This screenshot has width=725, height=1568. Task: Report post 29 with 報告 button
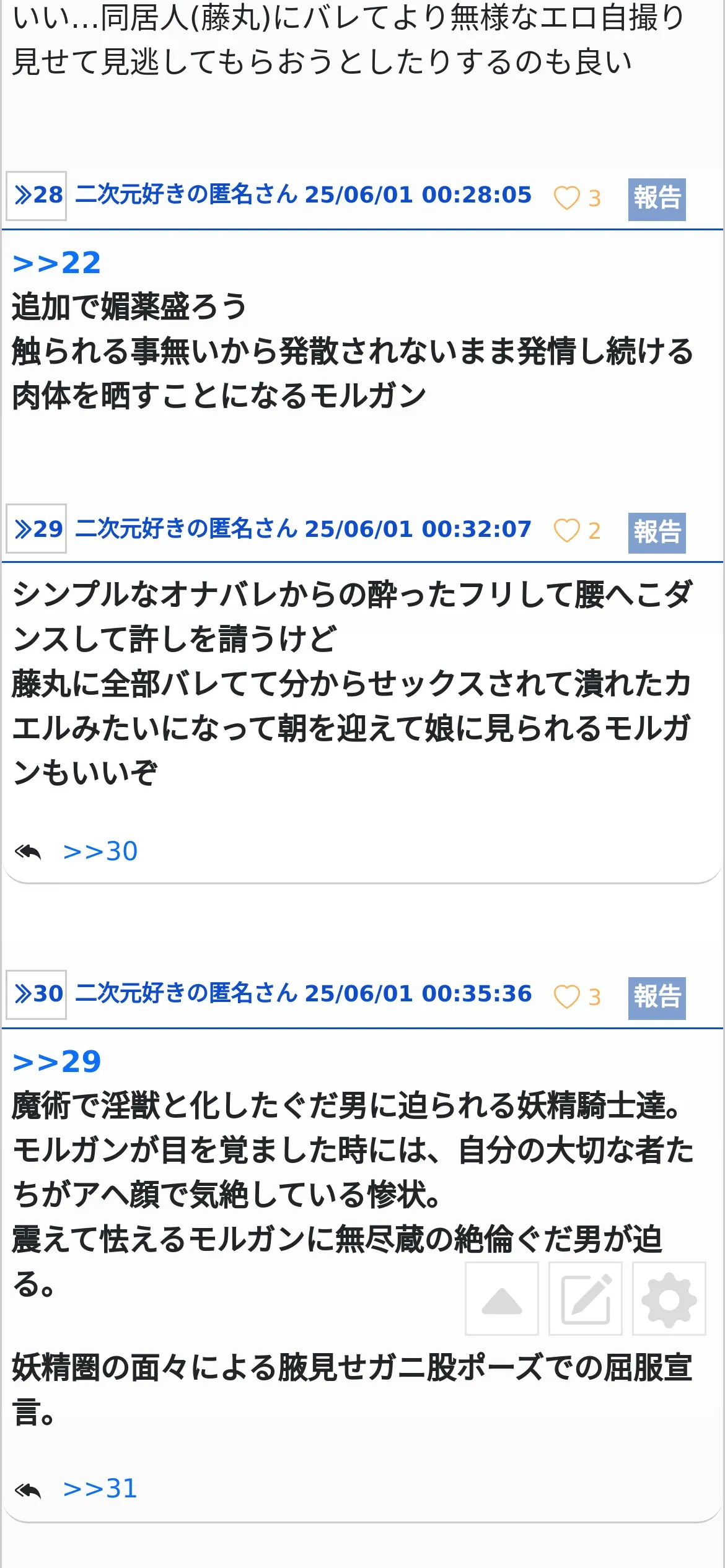point(657,533)
